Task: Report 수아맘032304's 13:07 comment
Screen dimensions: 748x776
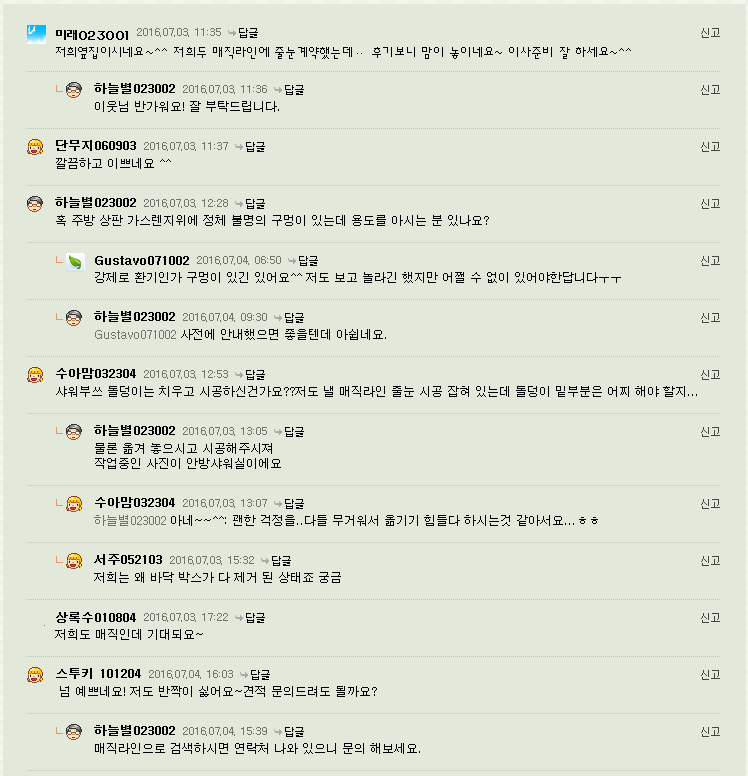Action: [x=710, y=502]
